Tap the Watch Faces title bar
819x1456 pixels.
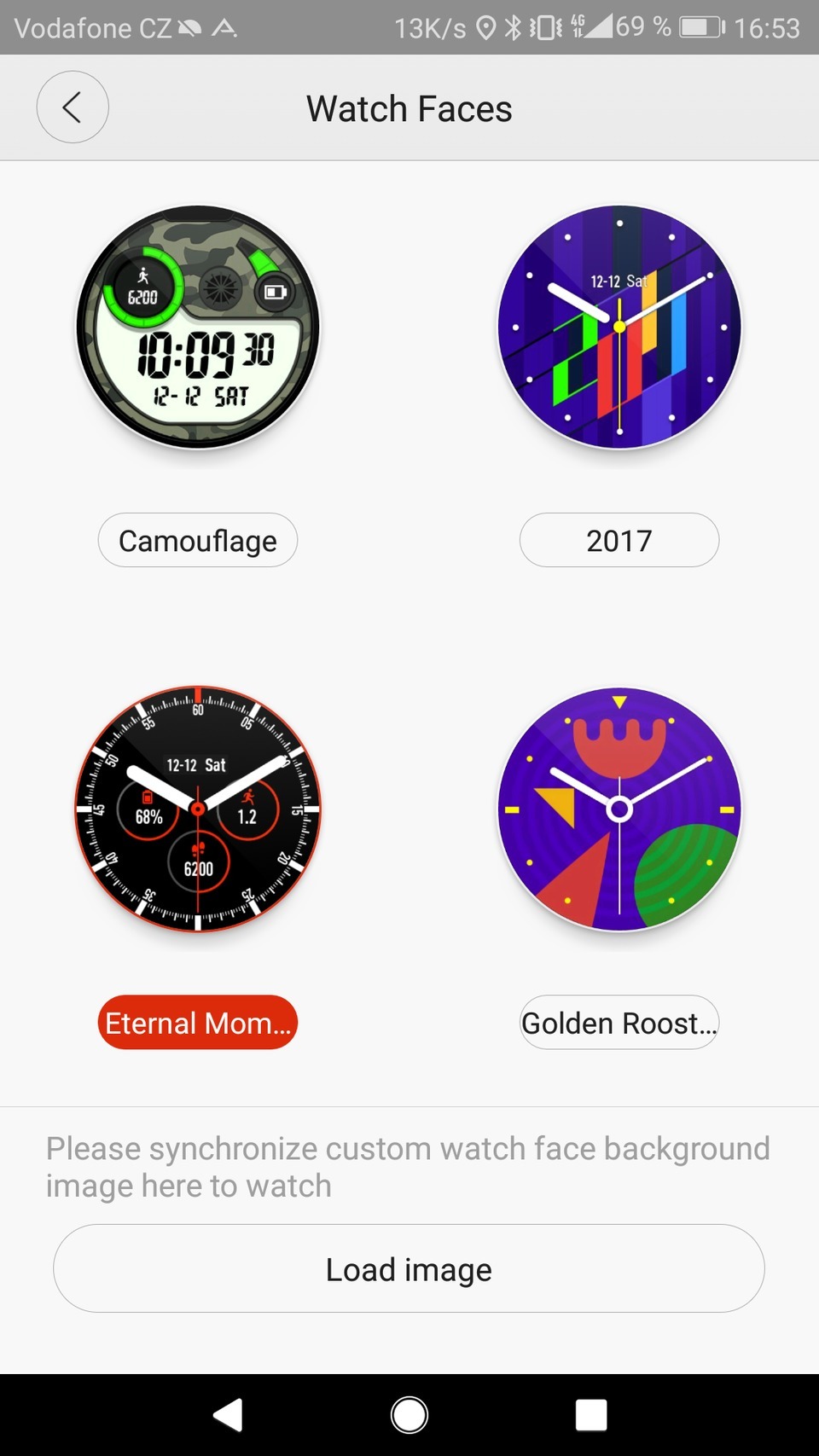click(x=409, y=107)
